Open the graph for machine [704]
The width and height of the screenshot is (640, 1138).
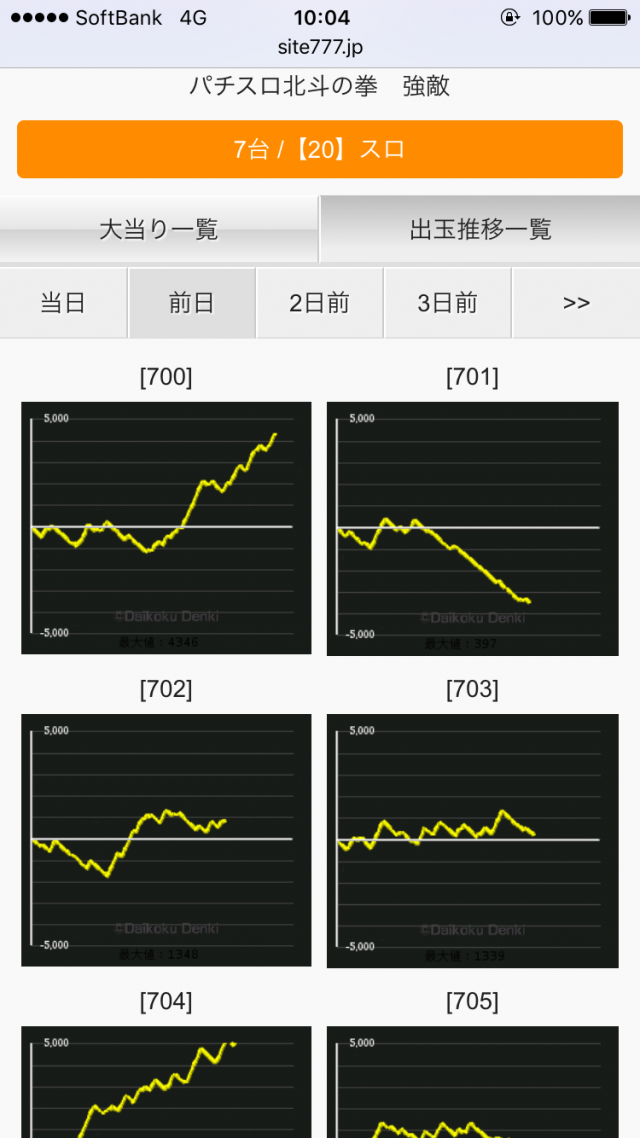pos(166,1085)
